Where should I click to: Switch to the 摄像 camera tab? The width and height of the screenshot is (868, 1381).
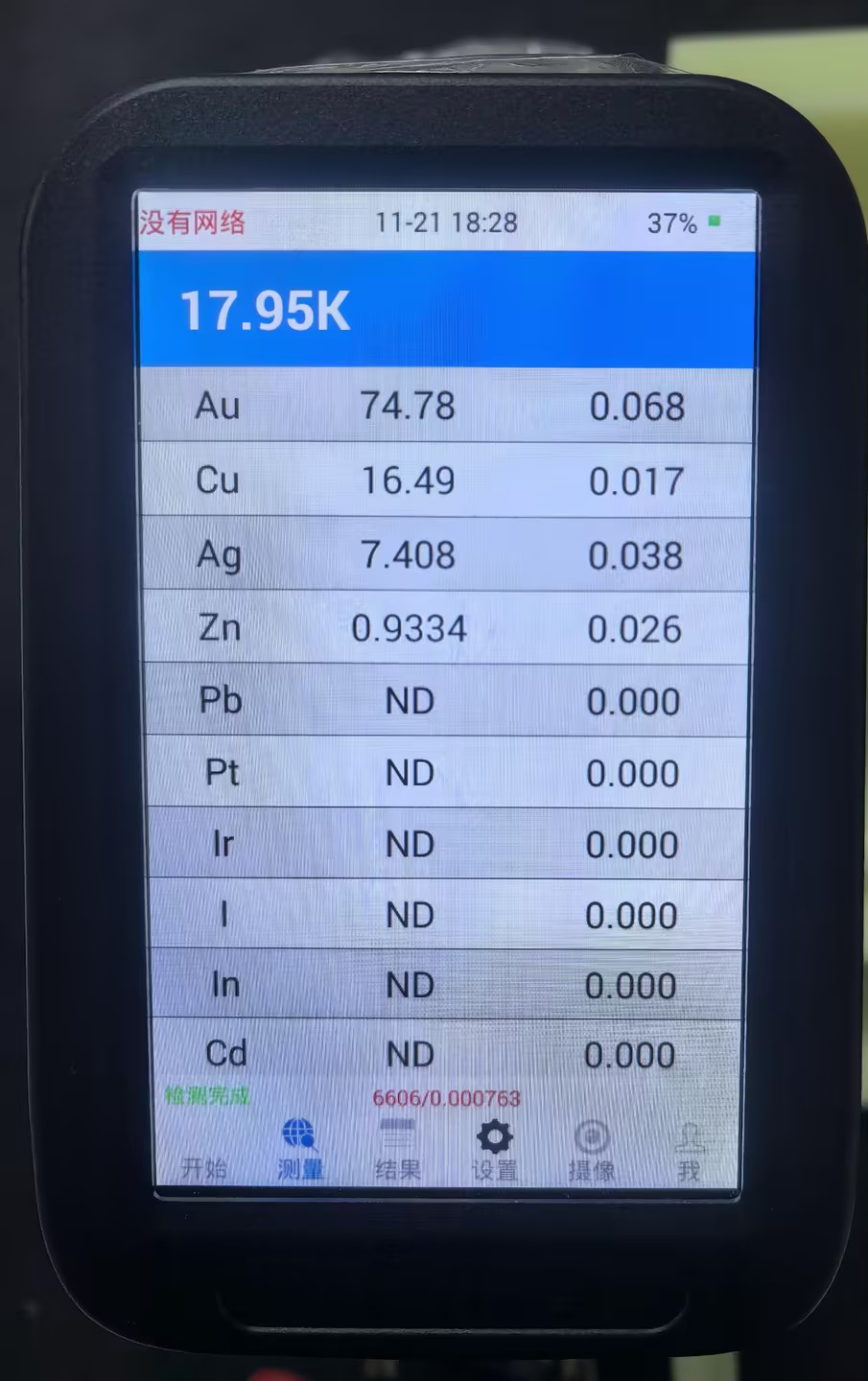point(592,1150)
